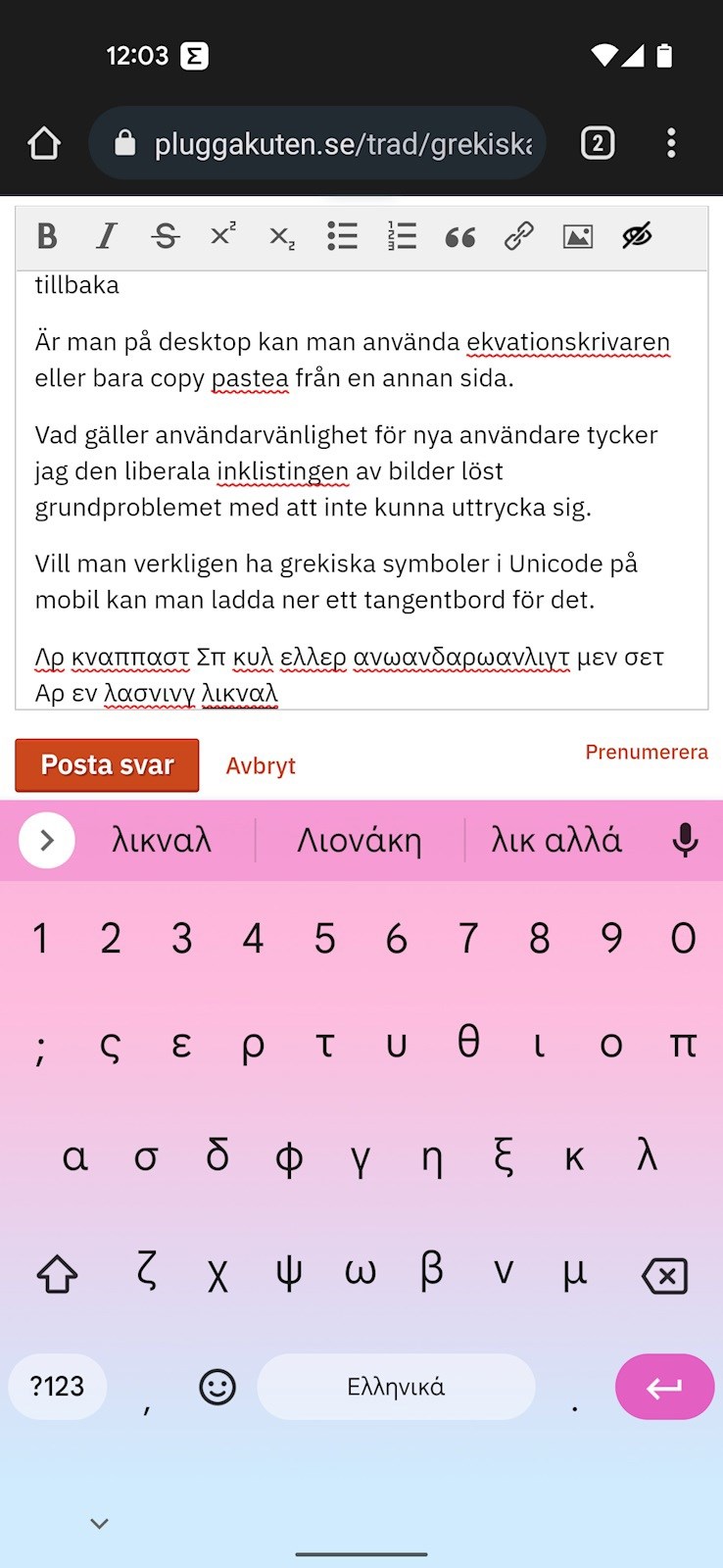The height and width of the screenshot is (1568, 723).
Task: Focus the pluggakuten.se address bar
Action: coord(333,144)
